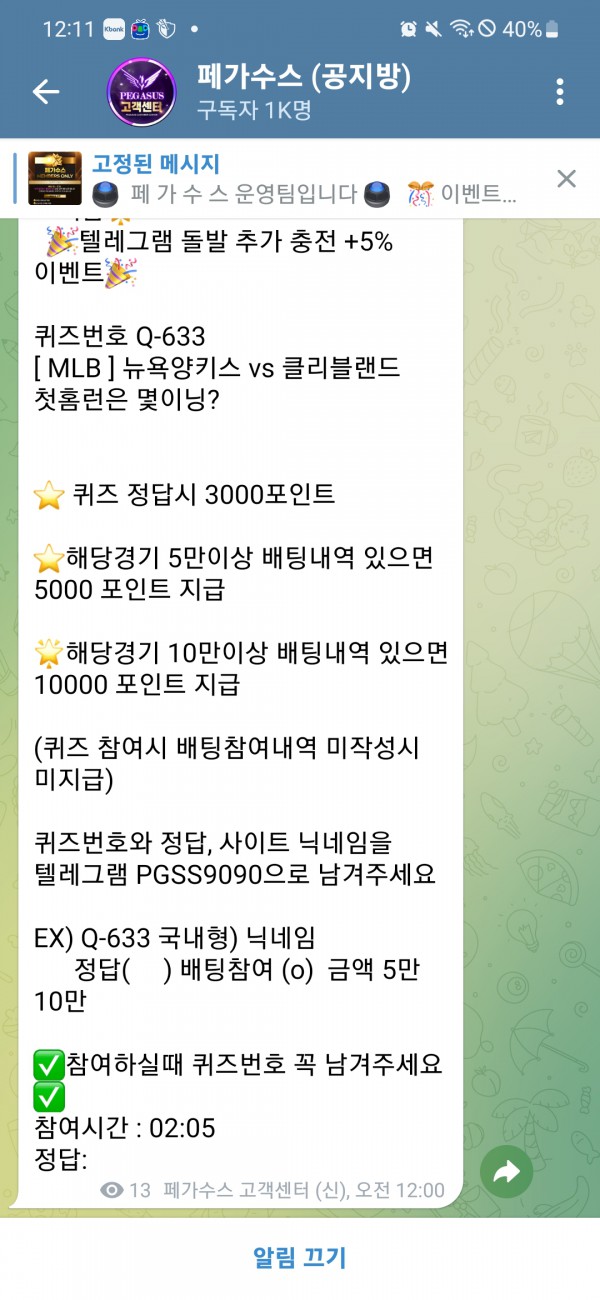
Task: Share this message with the arrow button
Action: coord(507,1171)
